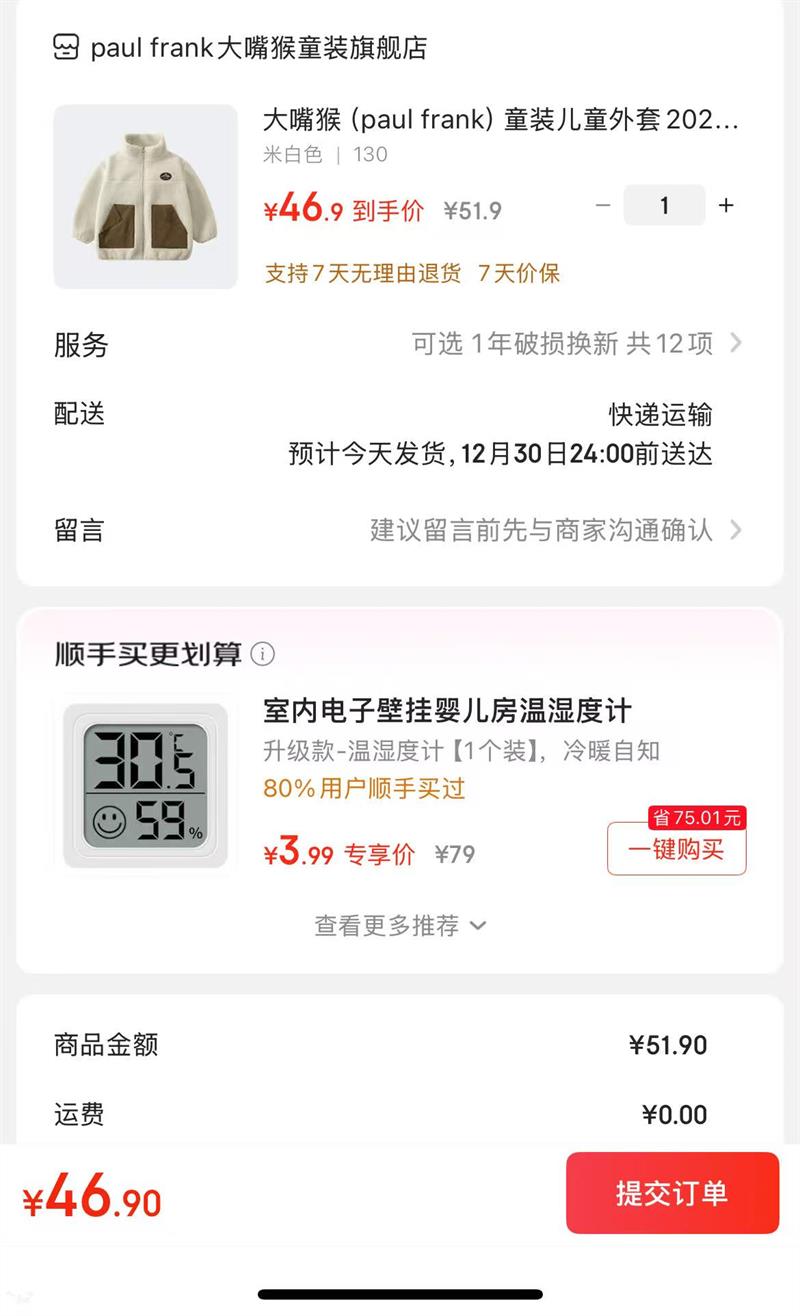800x1316 pixels.
Task: Tap the jacket quantity field showing 1
Action: pyautogui.click(x=664, y=206)
